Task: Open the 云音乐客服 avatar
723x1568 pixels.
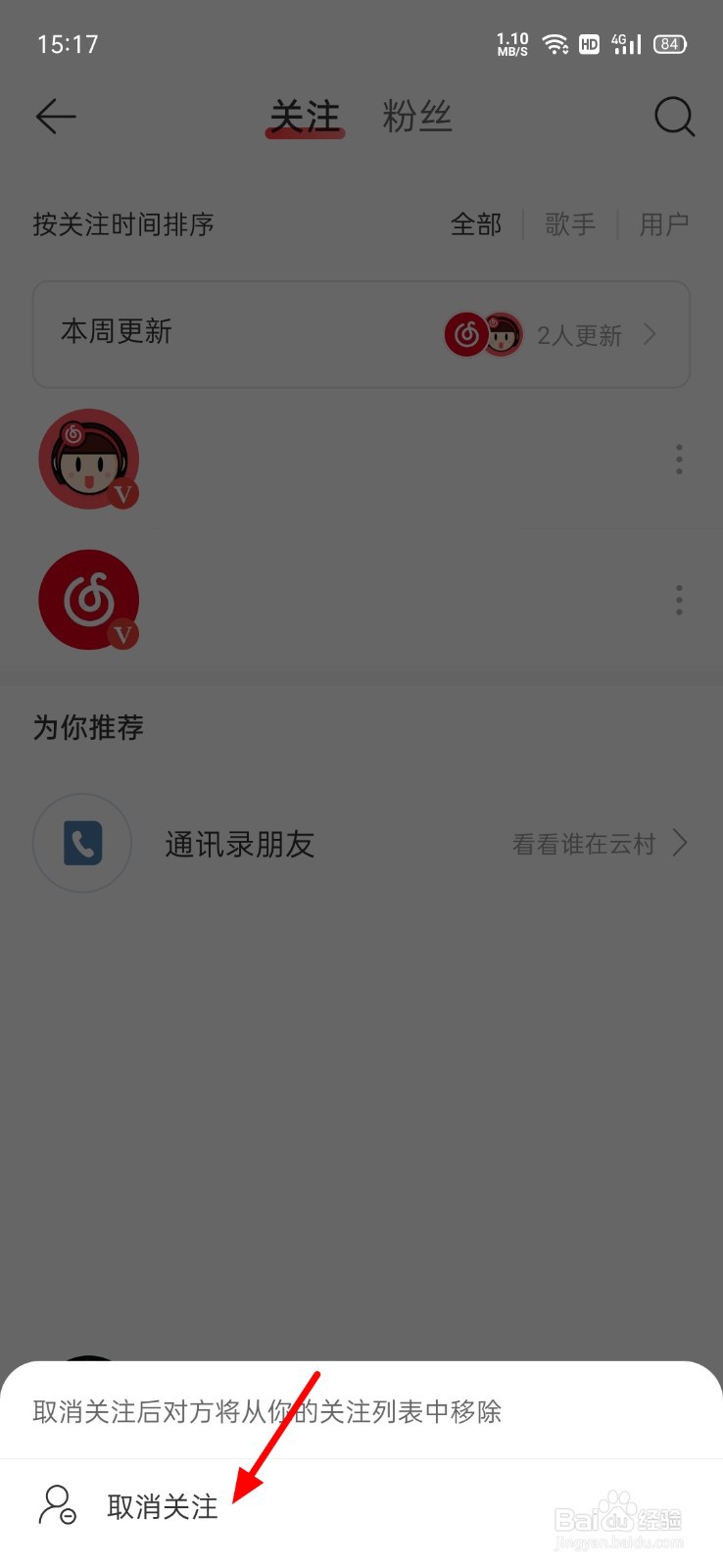Action: point(88,459)
